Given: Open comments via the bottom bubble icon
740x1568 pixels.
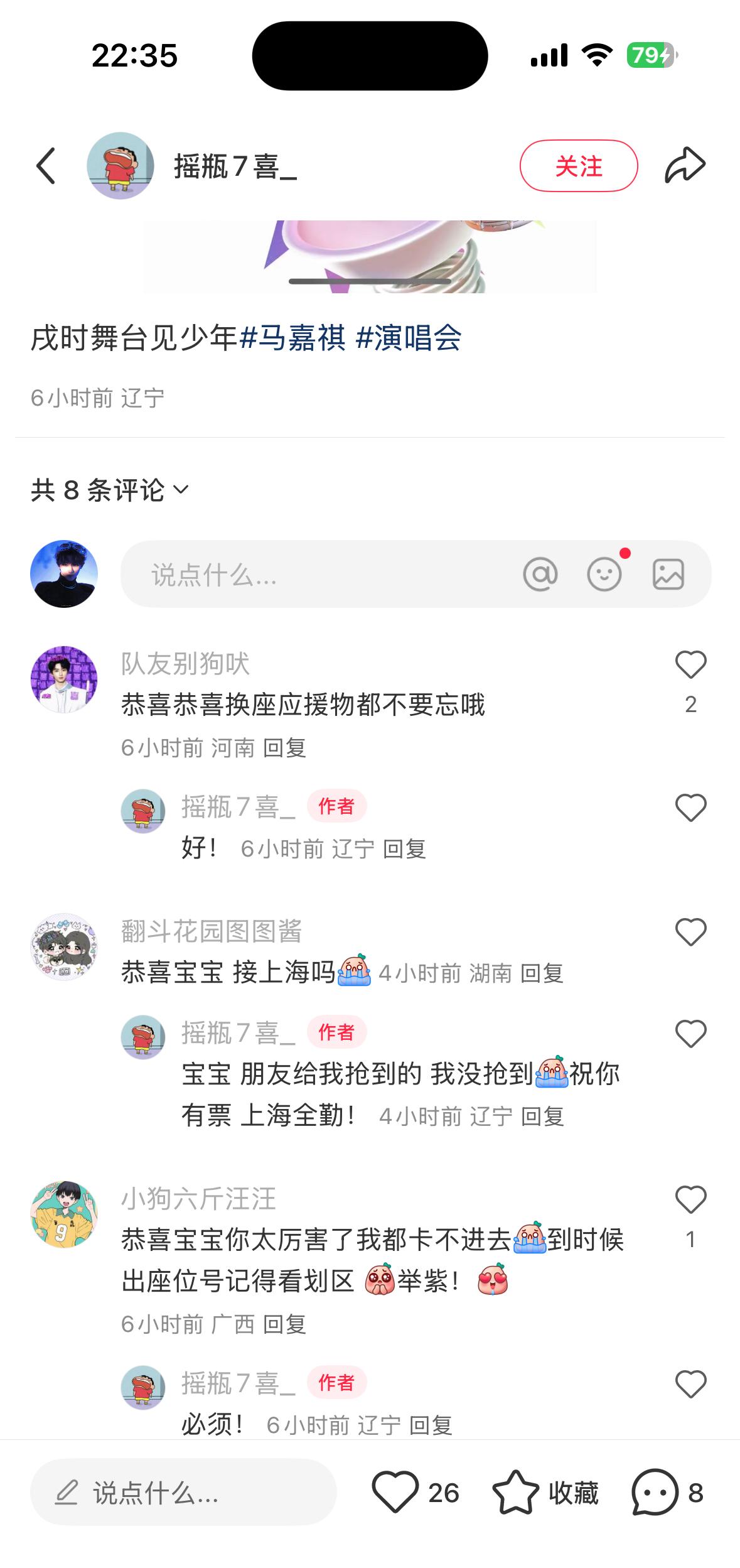Looking at the screenshot, I should tap(655, 1492).
